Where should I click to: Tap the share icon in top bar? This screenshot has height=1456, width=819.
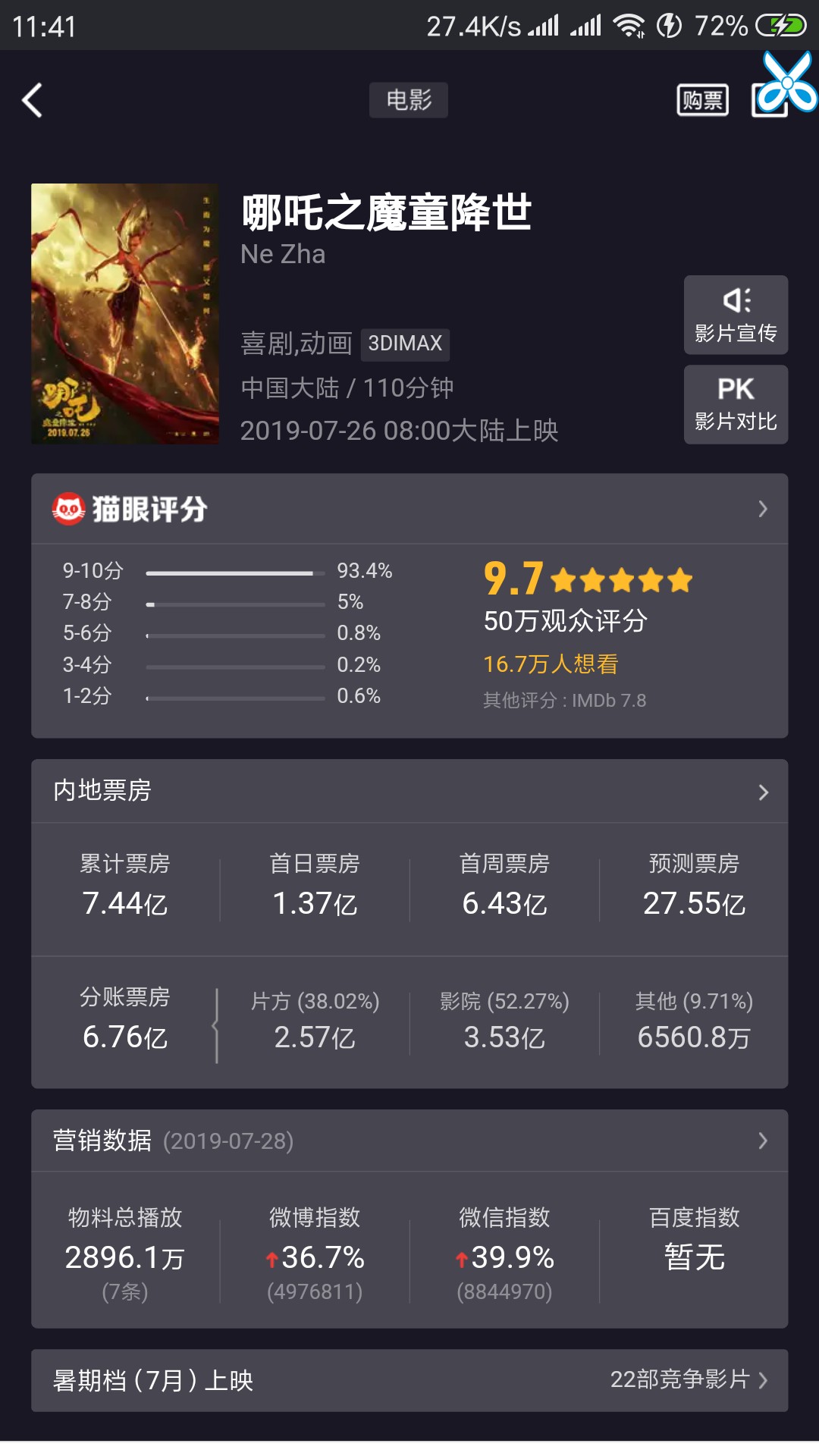coord(770,100)
